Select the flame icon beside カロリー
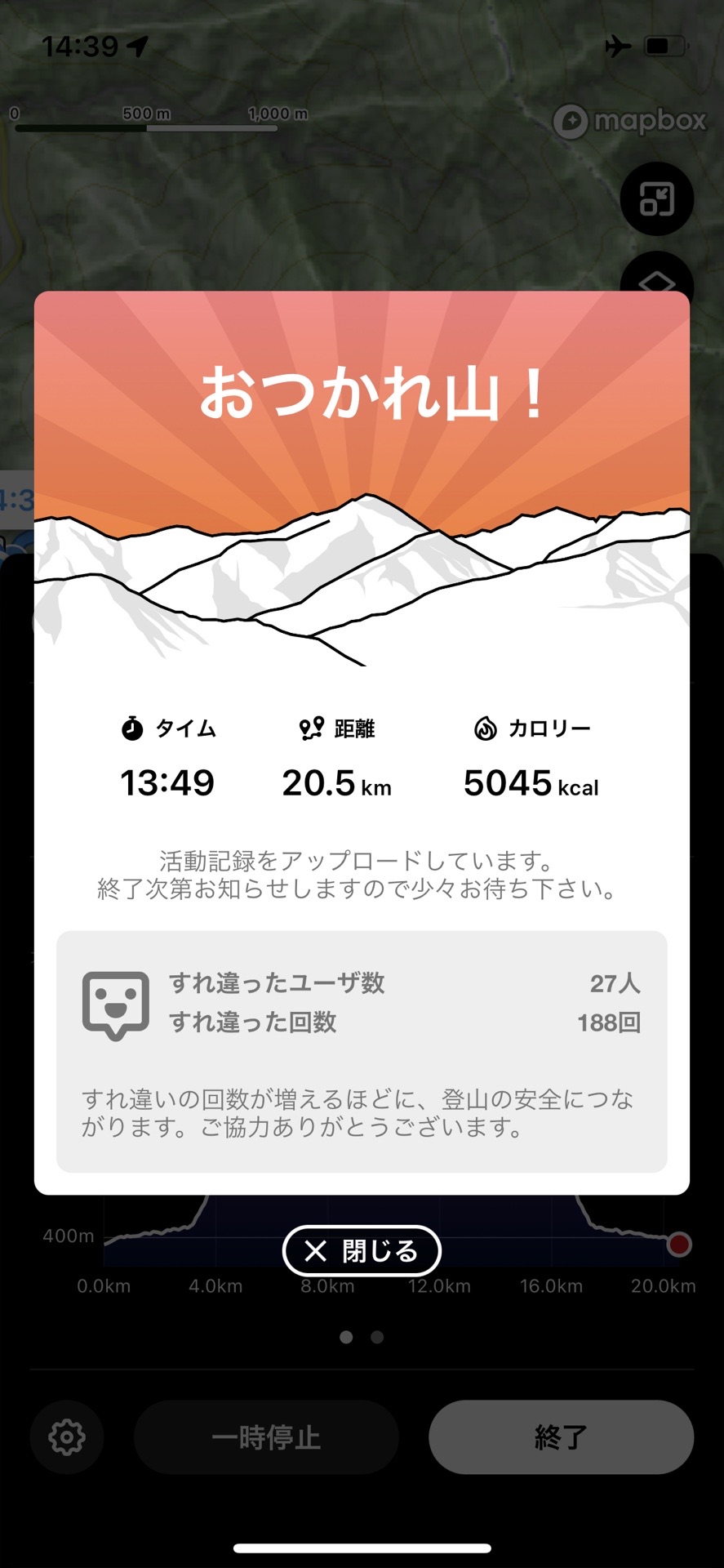Viewport: 724px width, 1568px height. click(x=485, y=728)
